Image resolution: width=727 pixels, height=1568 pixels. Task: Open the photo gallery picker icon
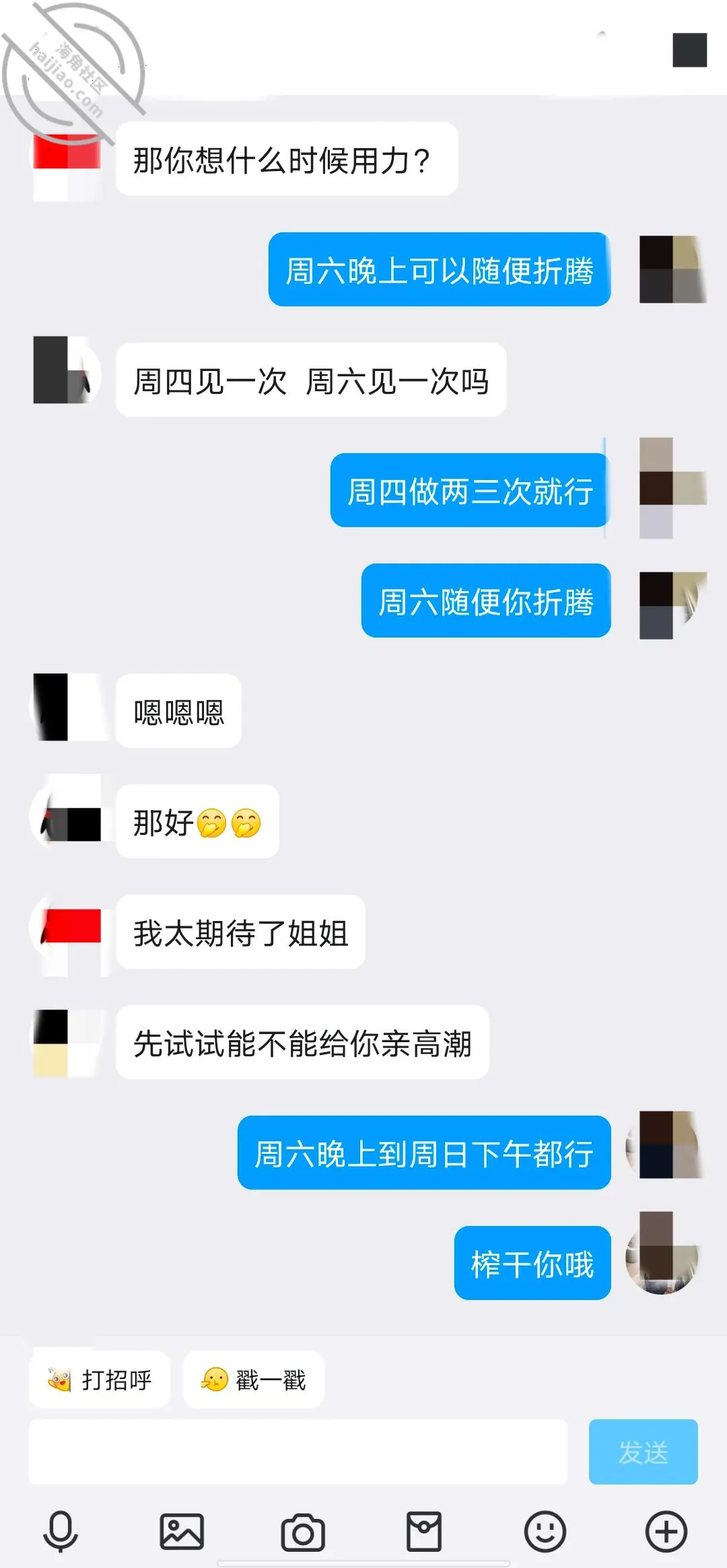pos(182,1531)
